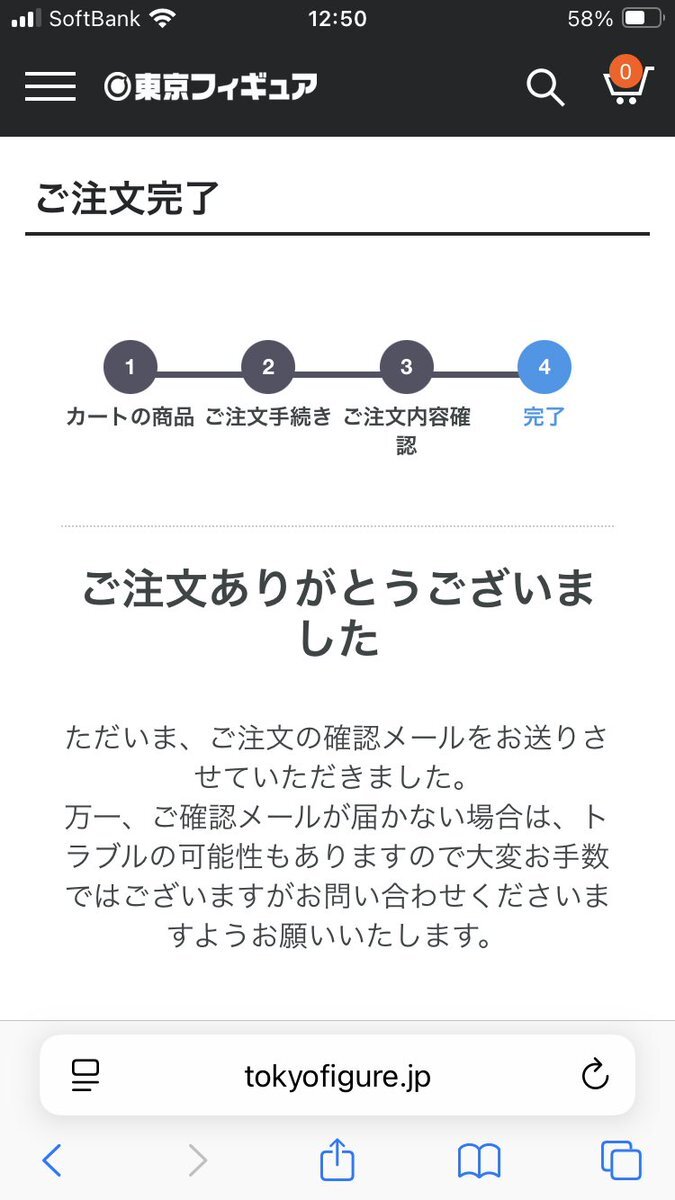
Task: Open the page settings icon in the address bar
Action: point(86,1075)
